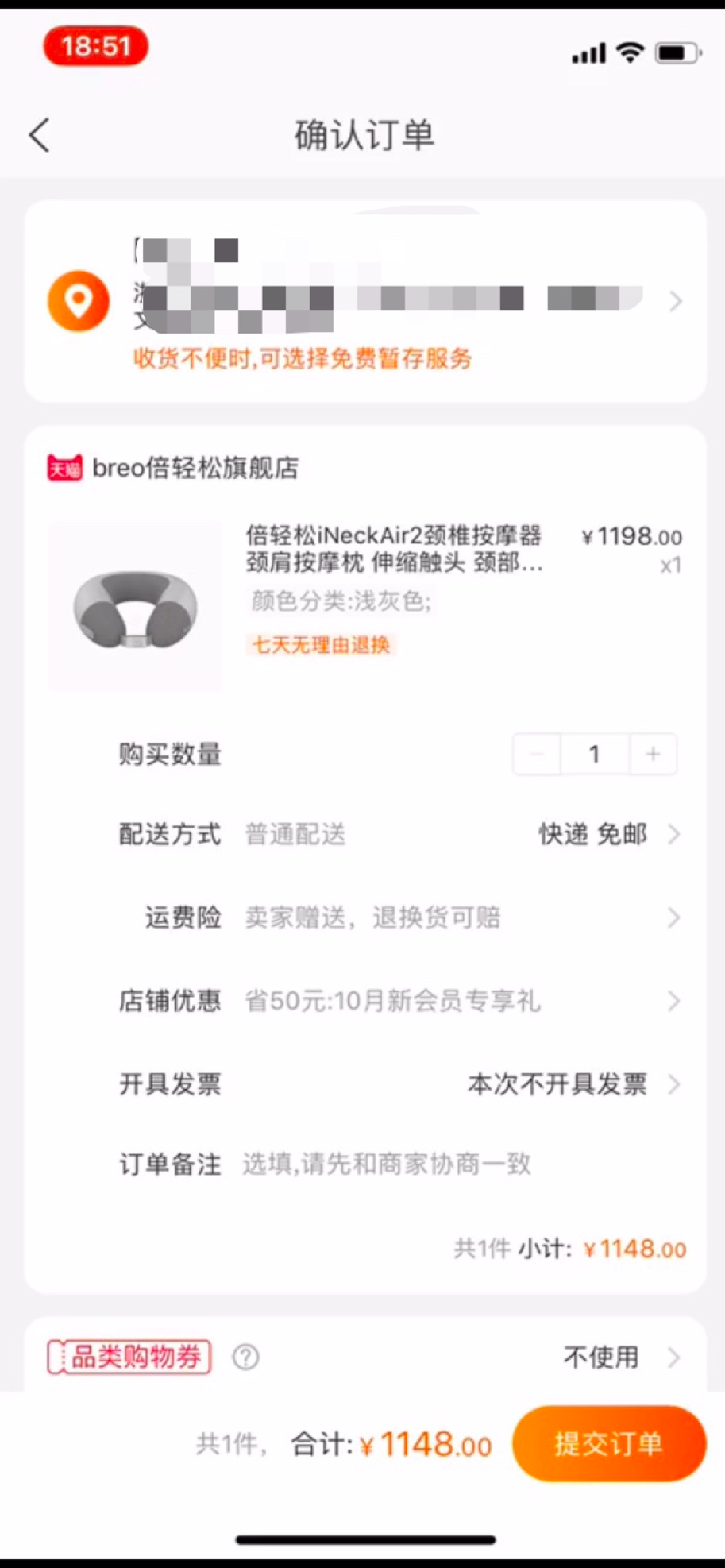Submit the order with 提交订单
Screen dimensions: 725x1568
(x=609, y=1443)
